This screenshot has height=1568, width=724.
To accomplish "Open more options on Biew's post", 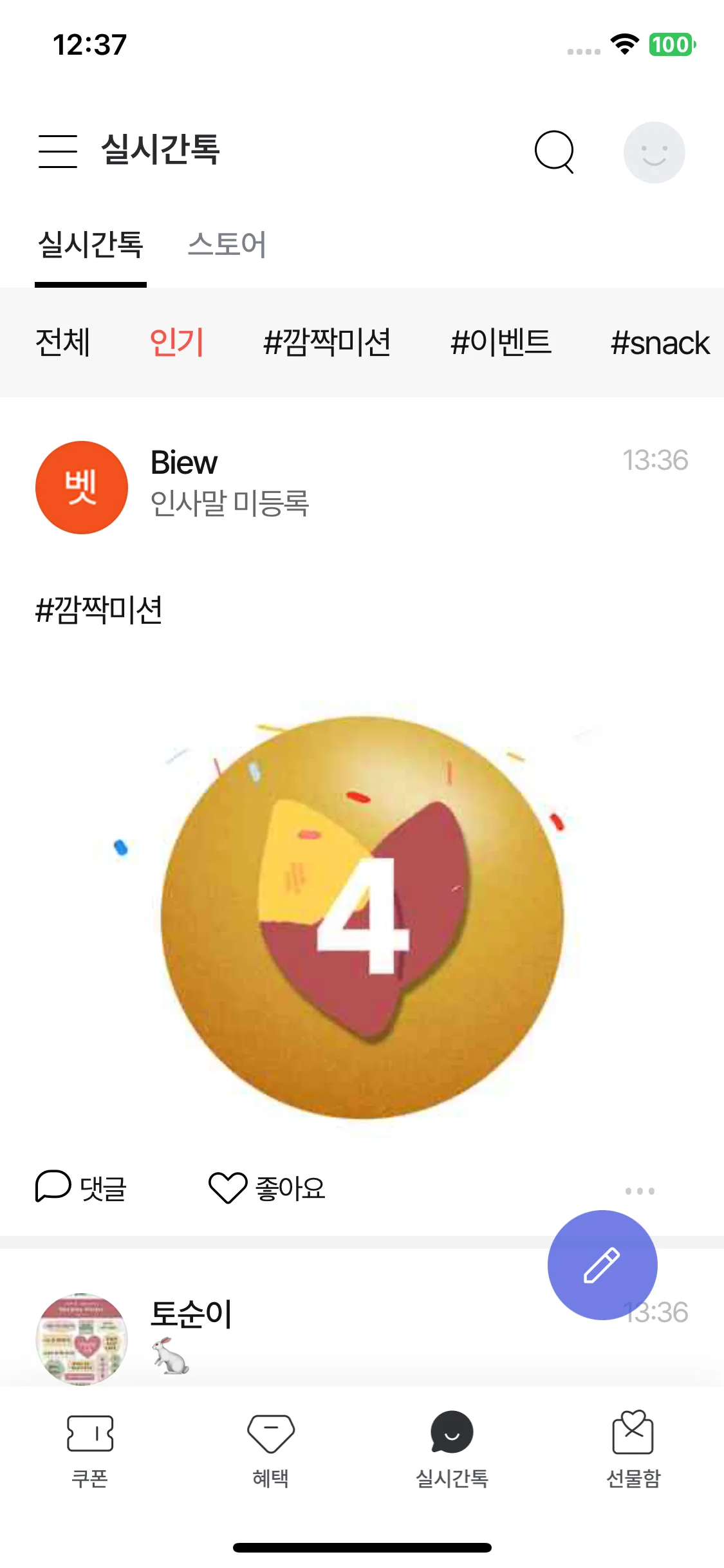I will pyautogui.click(x=640, y=1191).
